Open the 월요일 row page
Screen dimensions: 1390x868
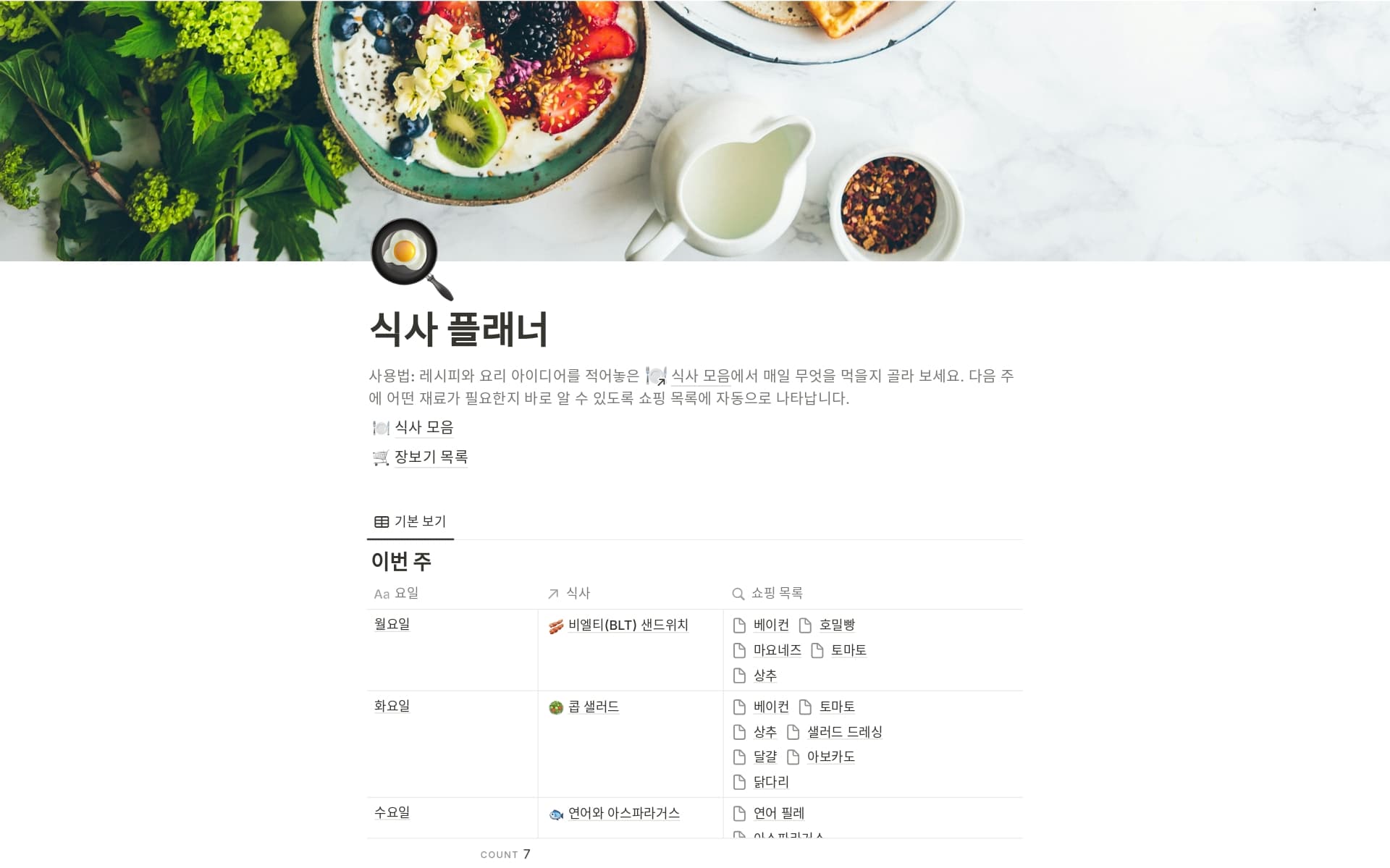(x=392, y=624)
